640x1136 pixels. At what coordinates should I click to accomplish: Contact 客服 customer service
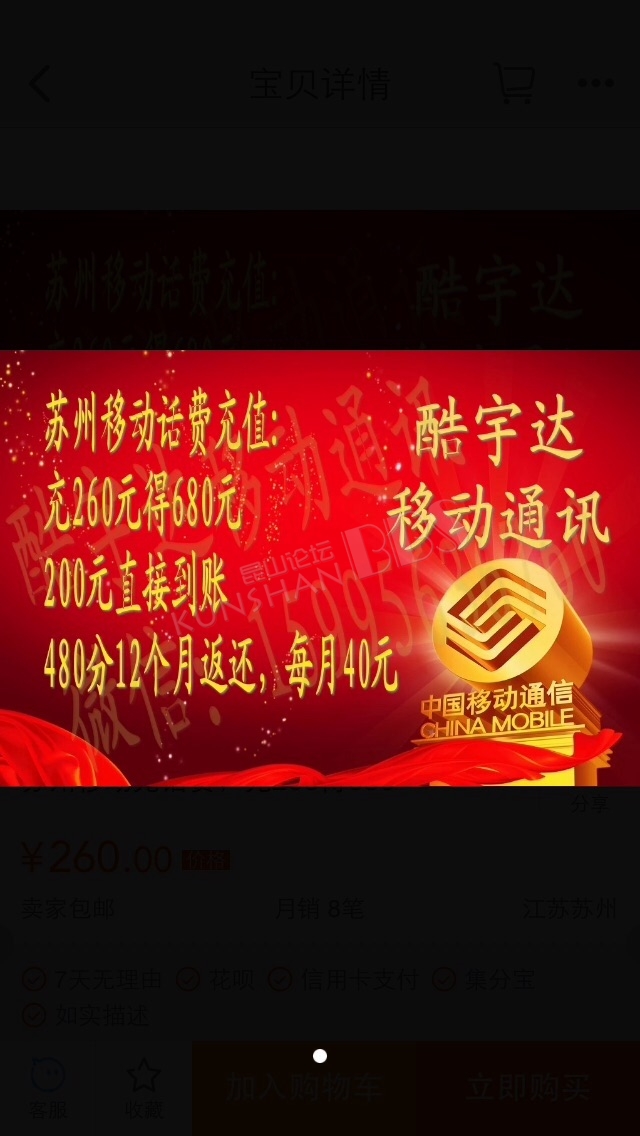tap(48, 1088)
